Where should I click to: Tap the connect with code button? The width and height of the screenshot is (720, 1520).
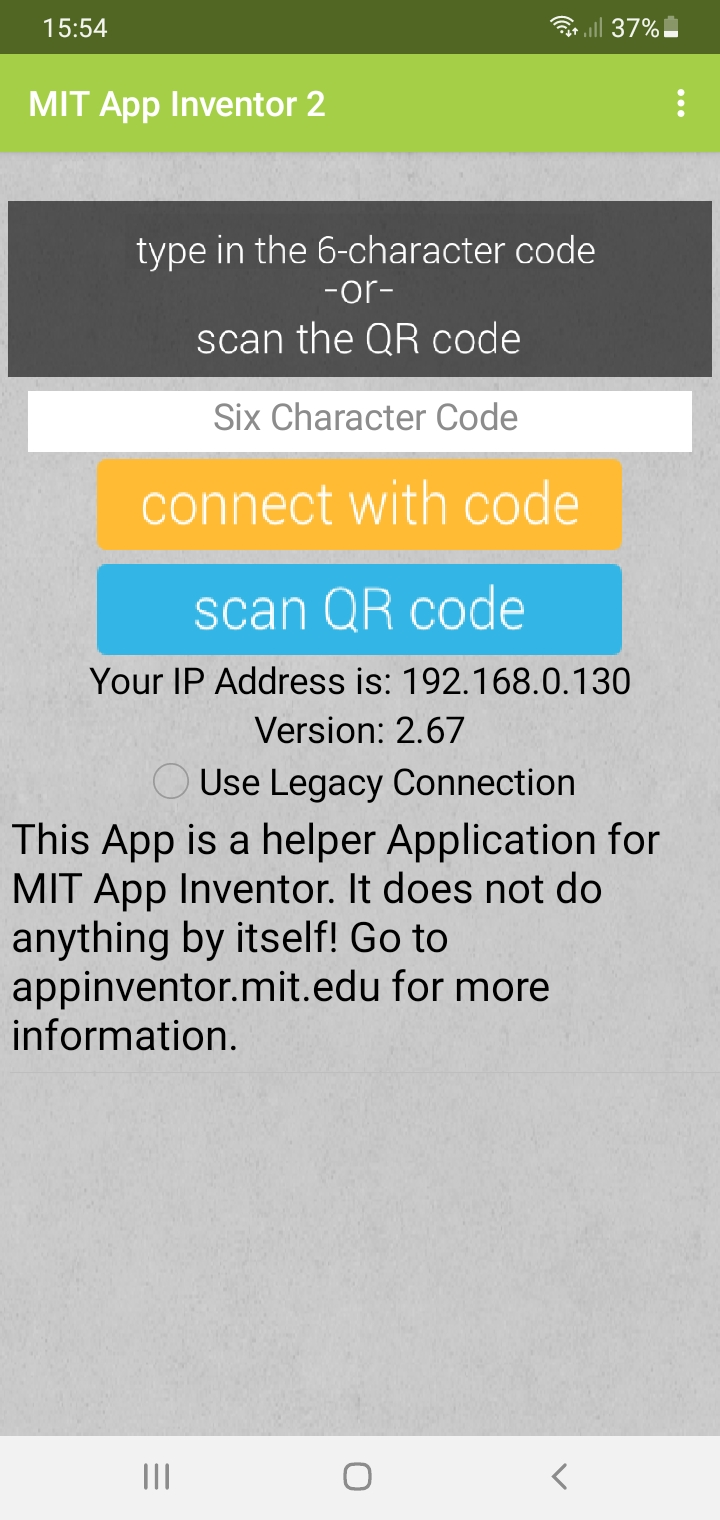coord(359,505)
